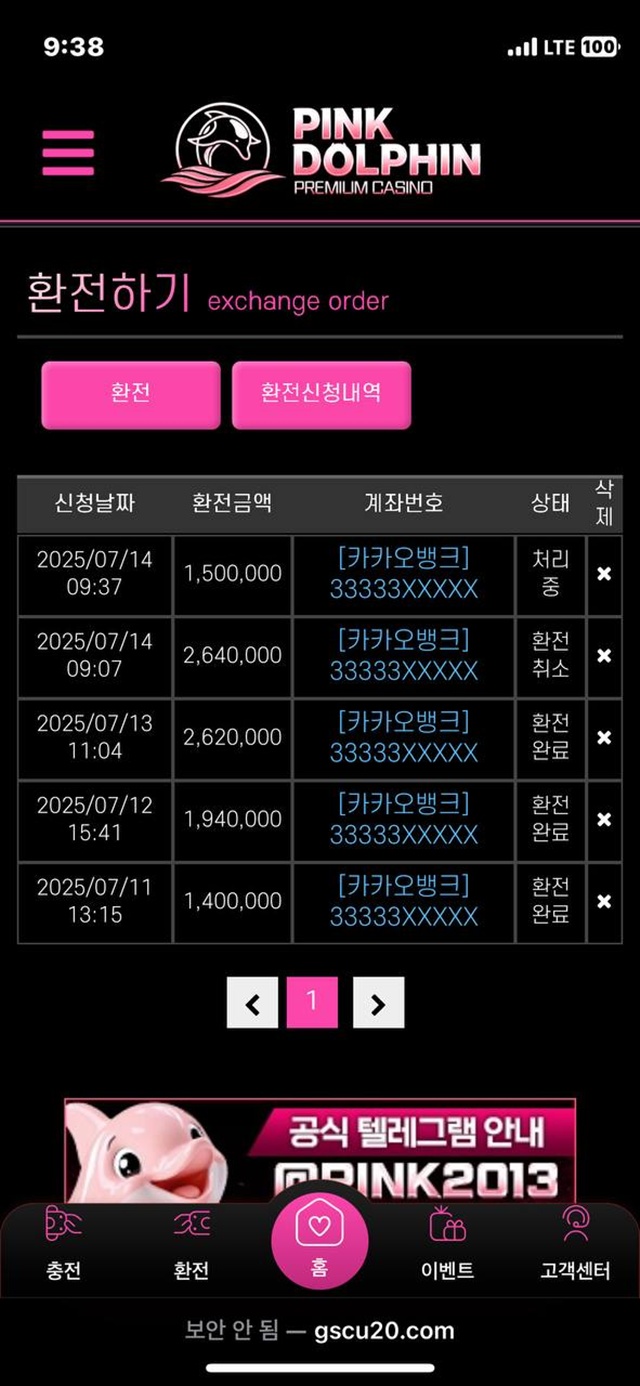The image size is (640, 1386).
Task: Go to the next page arrow
Action: tap(378, 1003)
